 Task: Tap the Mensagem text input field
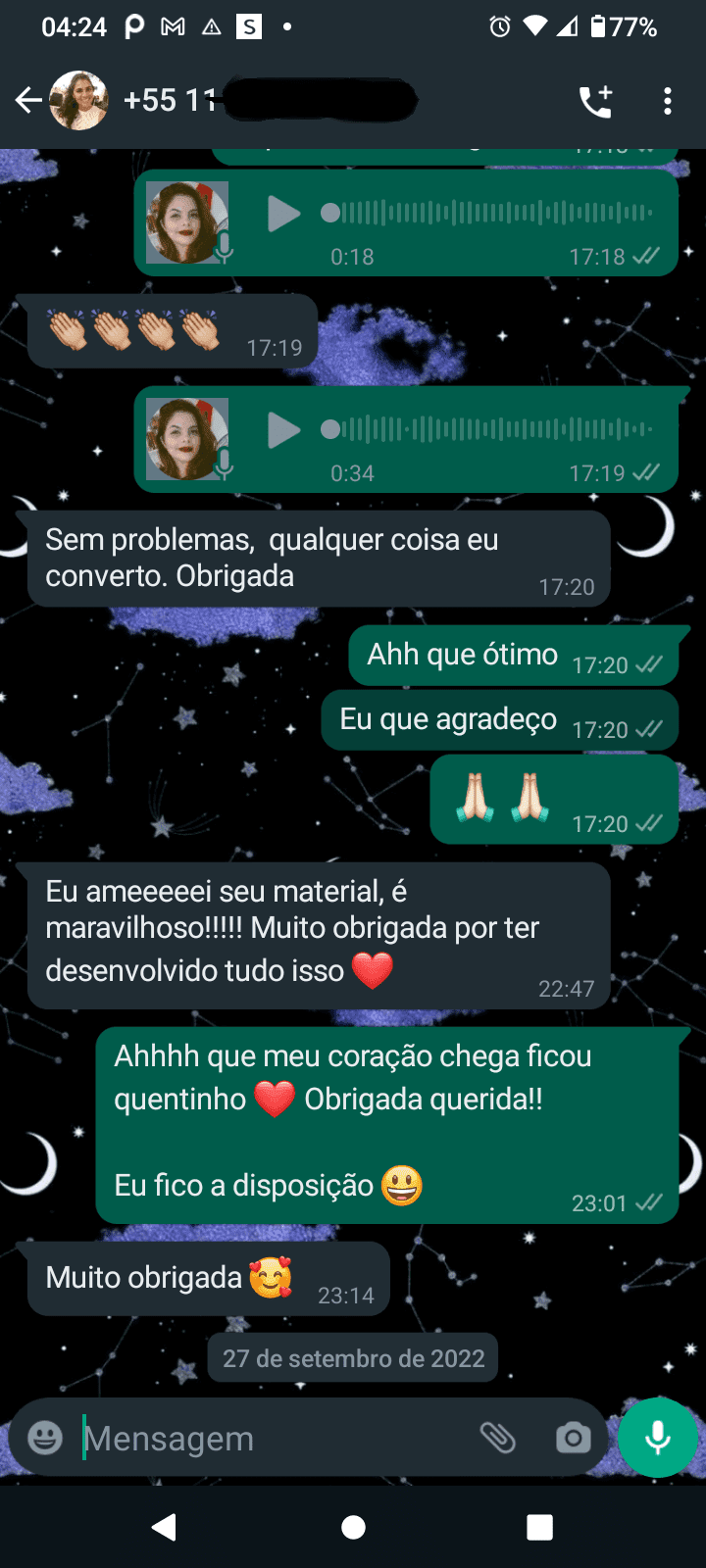pyautogui.click(x=245, y=1438)
